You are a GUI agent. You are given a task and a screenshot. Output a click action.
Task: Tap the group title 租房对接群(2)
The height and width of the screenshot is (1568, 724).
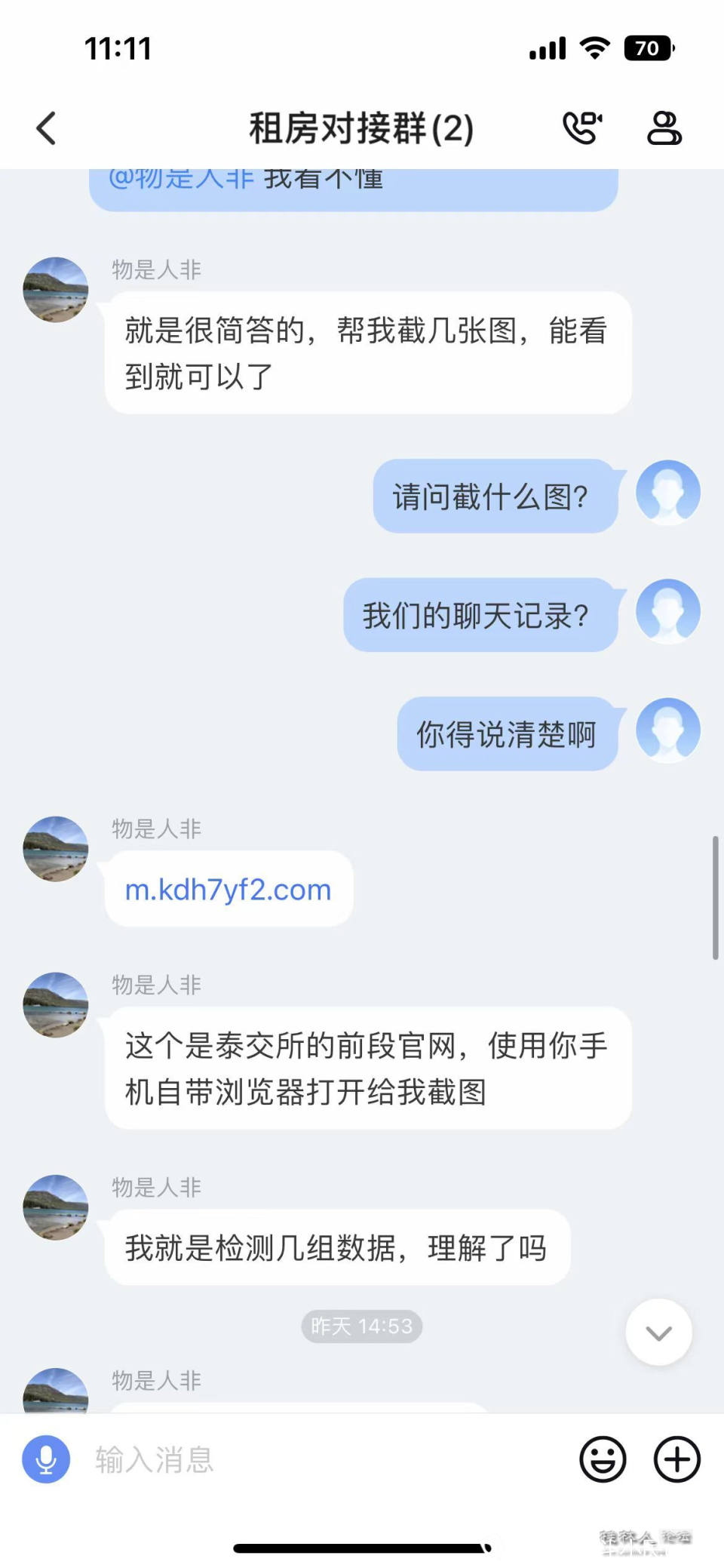tap(360, 127)
